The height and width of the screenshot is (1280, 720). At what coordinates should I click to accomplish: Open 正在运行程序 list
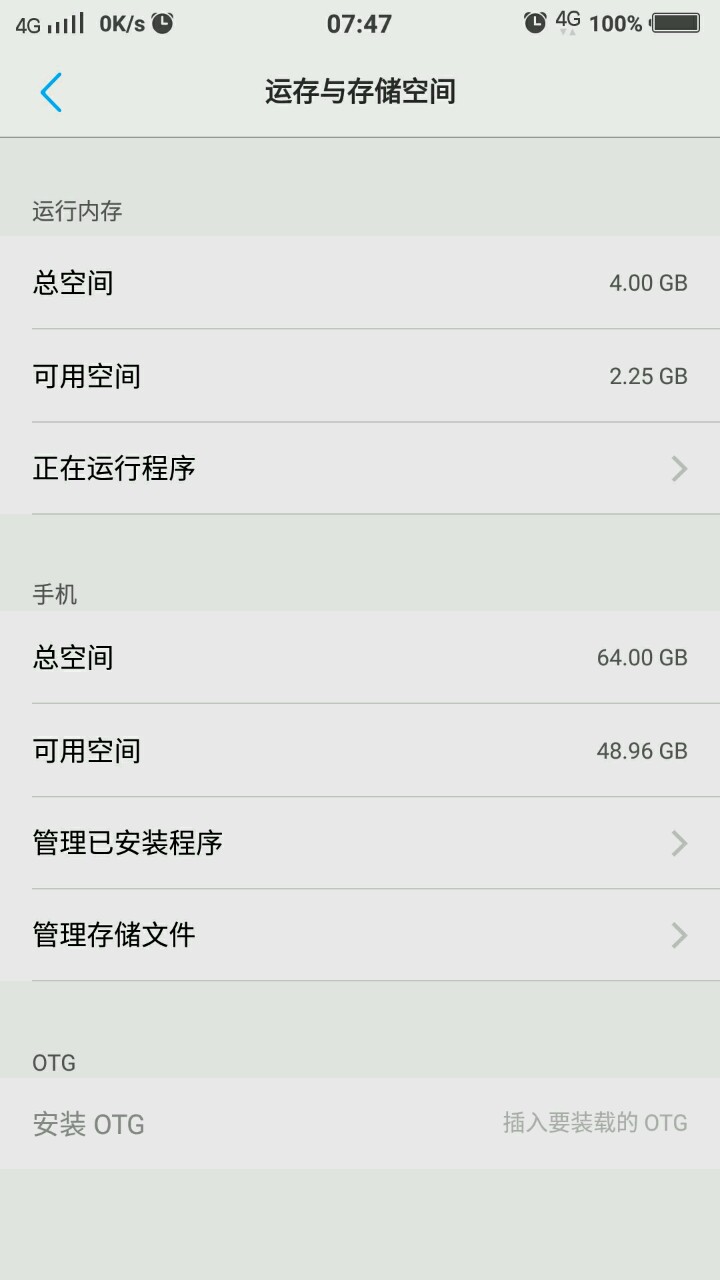360,468
